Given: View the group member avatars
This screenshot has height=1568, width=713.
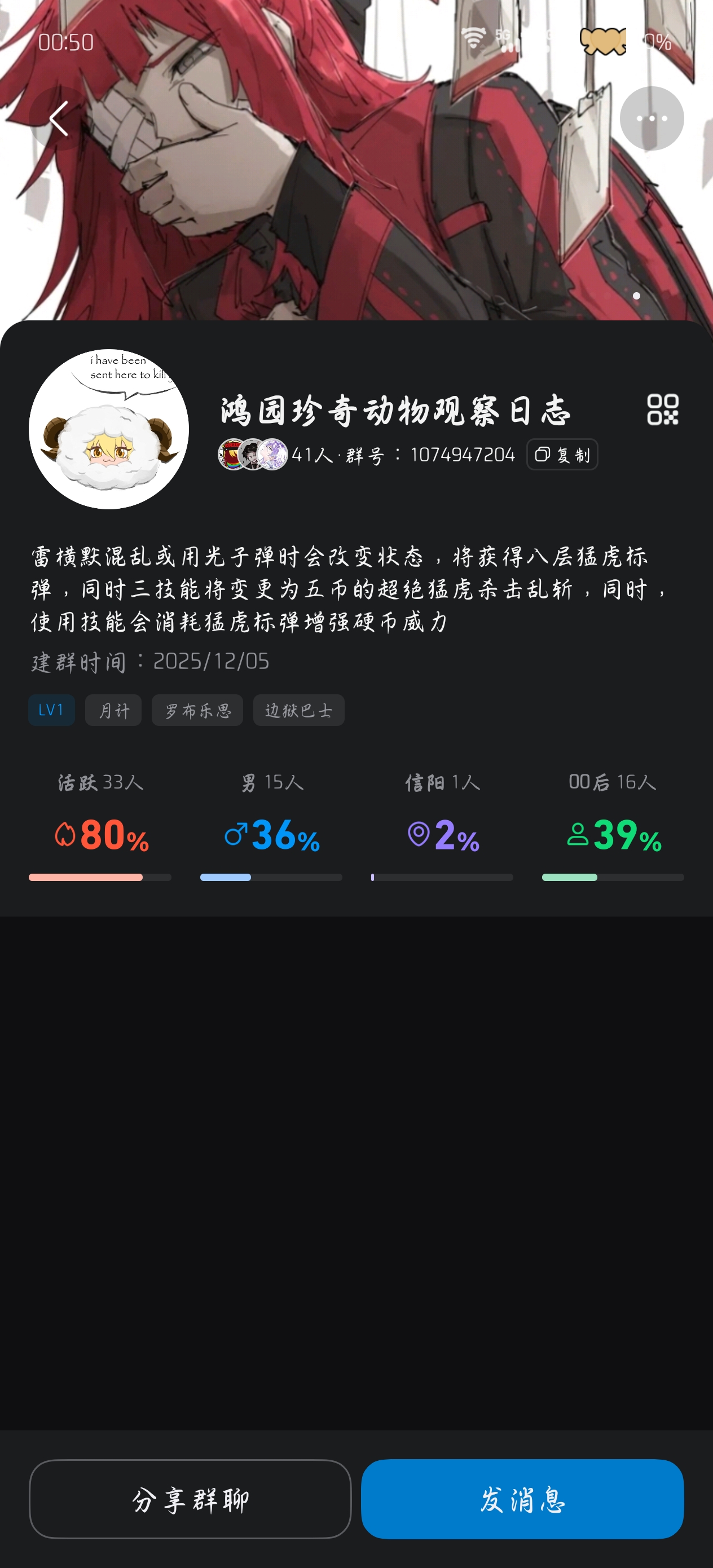Looking at the screenshot, I should click(253, 455).
